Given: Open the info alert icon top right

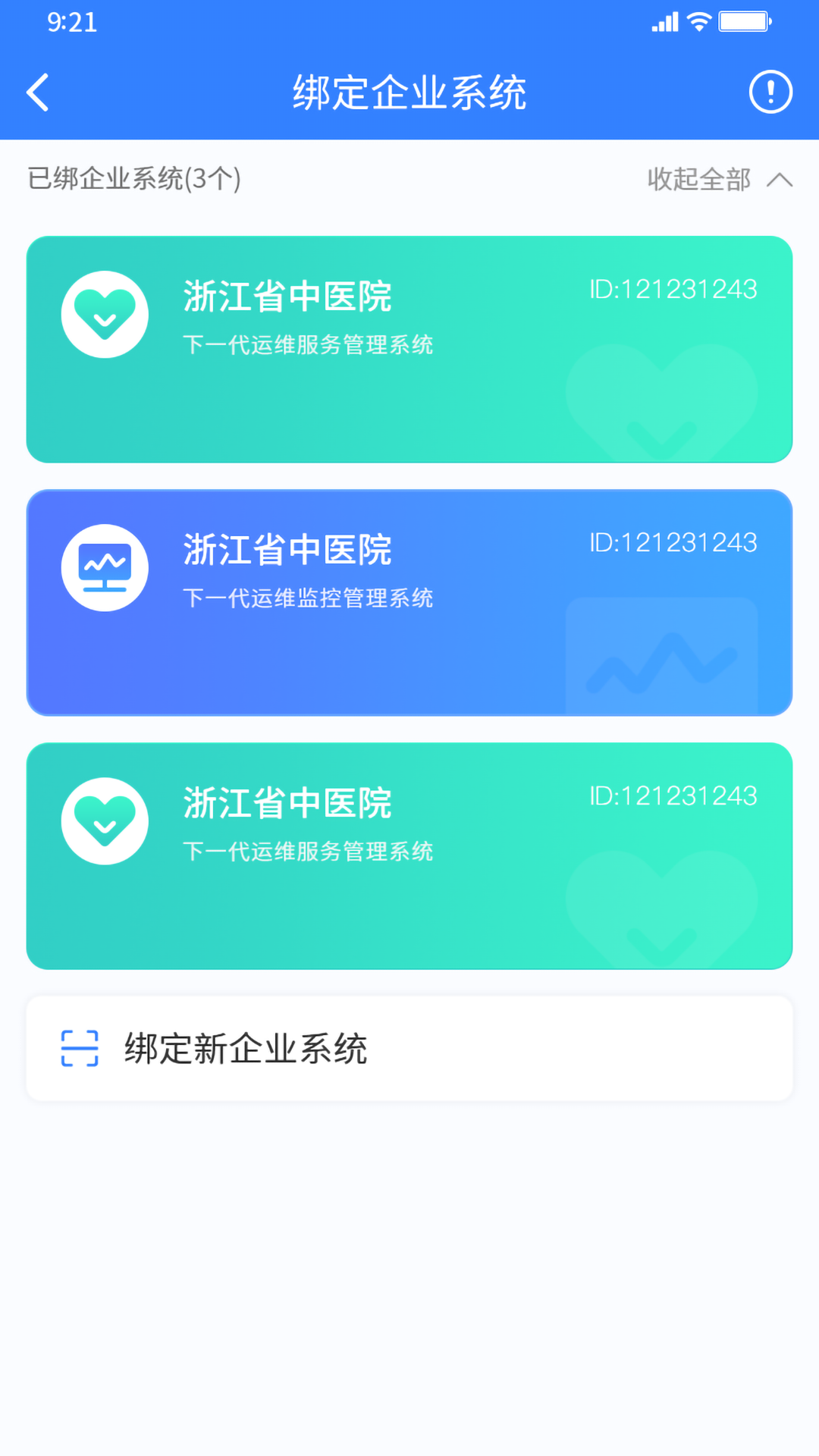Looking at the screenshot, I should click(770, 92).
